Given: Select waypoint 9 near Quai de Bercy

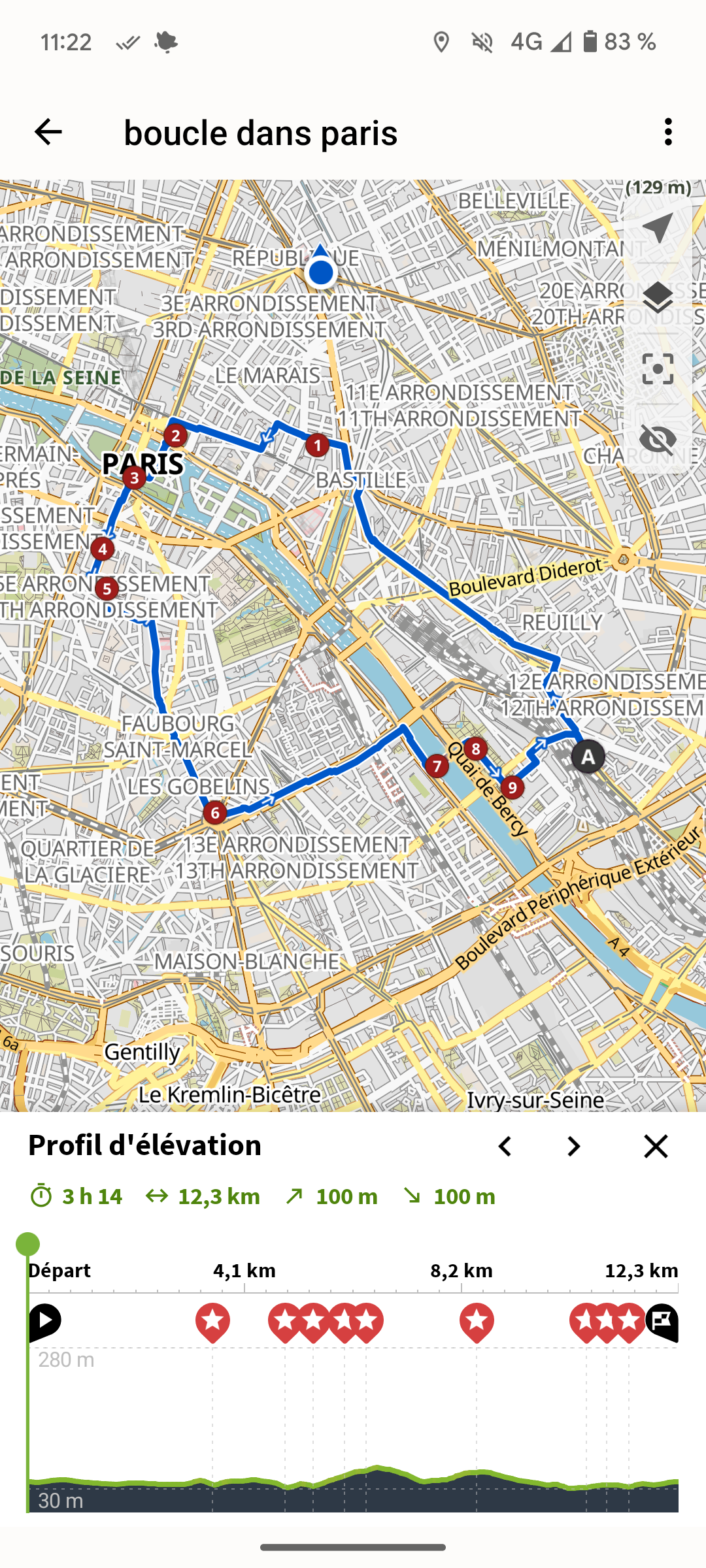Looking at the screenshot, I should 513,788.
